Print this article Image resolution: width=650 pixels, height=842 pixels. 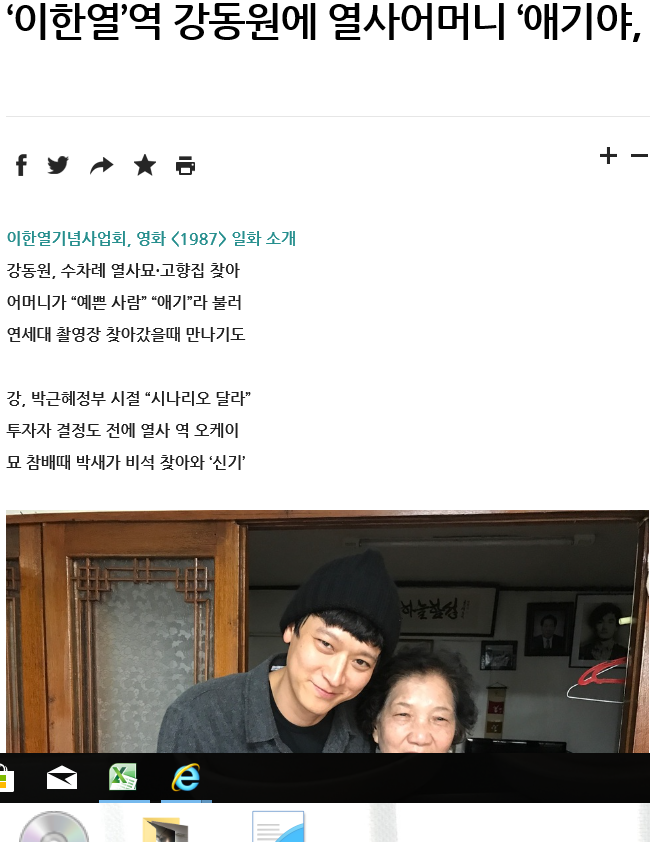tap(185, 166)
